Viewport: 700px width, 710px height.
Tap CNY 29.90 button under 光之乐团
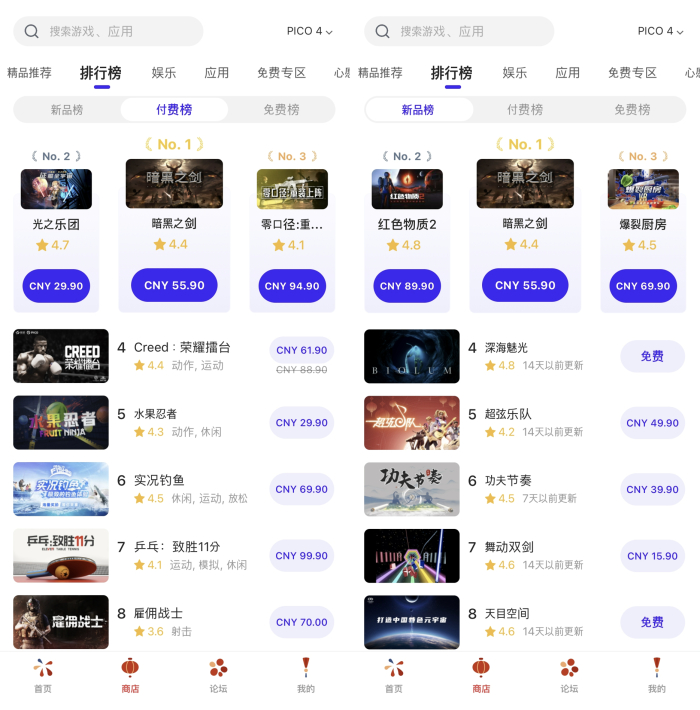click(x=56, y=286)
